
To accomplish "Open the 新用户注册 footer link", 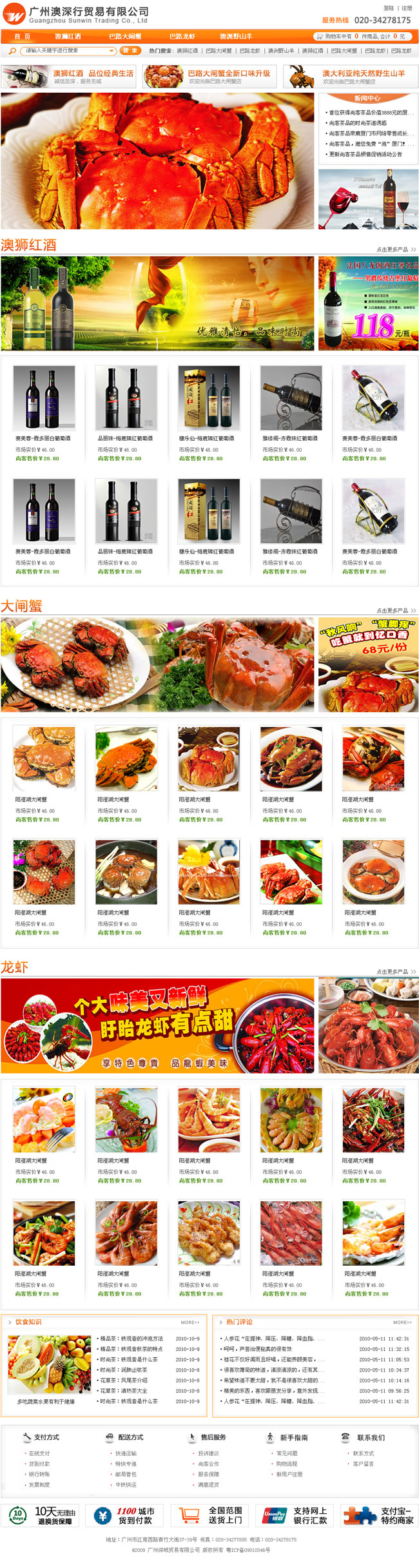I will [x=289, y=1474].
